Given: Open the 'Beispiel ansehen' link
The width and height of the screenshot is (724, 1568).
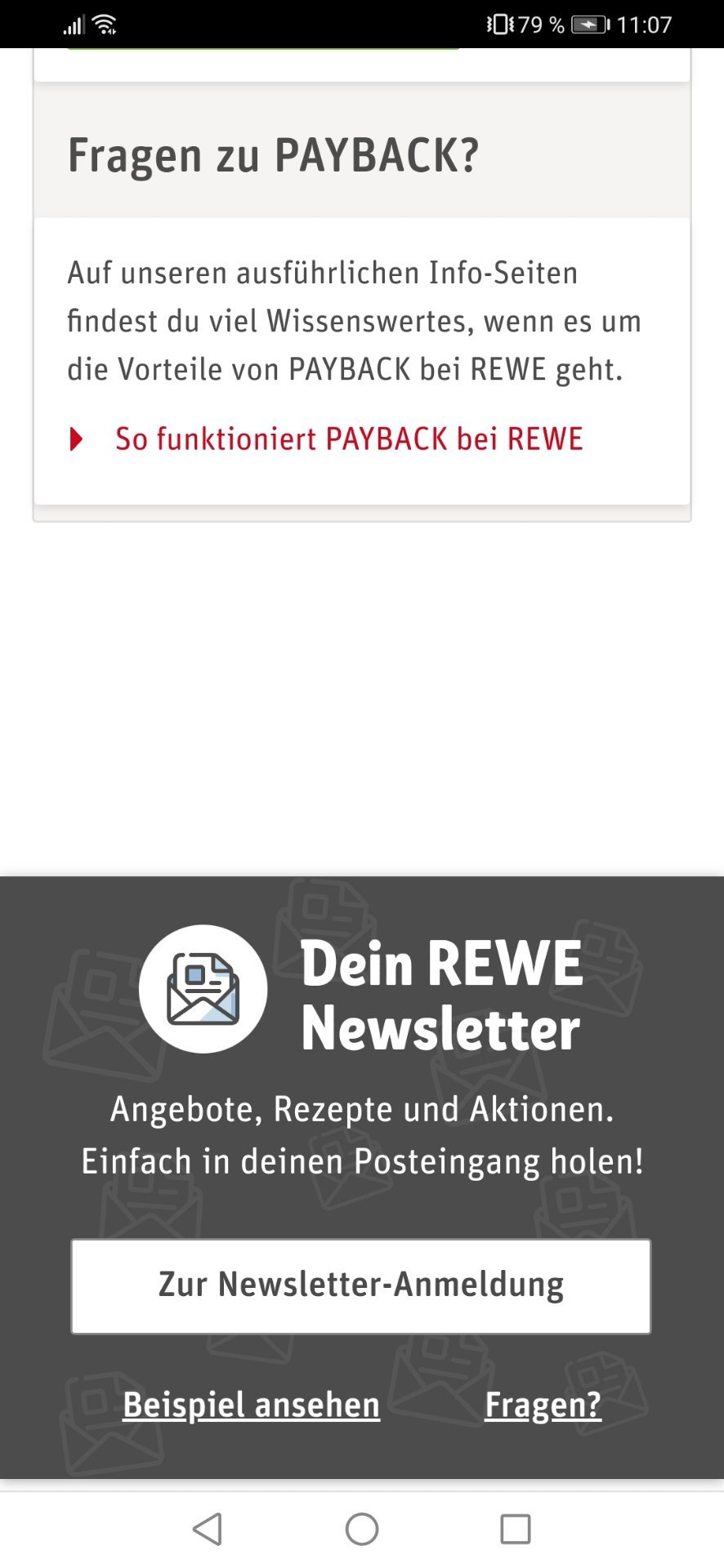Looking at the screenshot, I should [x=251, y=1405].
